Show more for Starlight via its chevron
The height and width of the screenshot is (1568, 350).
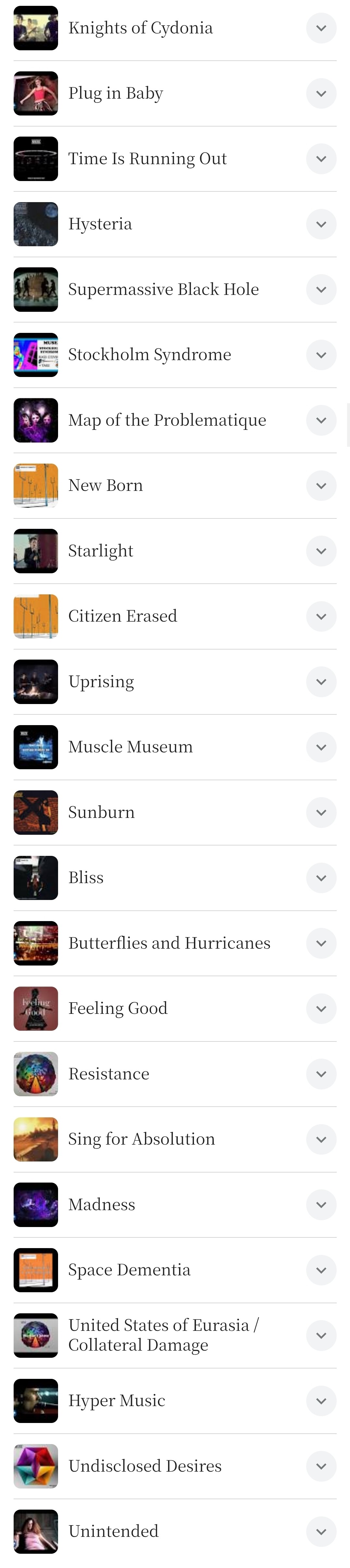click(321, 551)
